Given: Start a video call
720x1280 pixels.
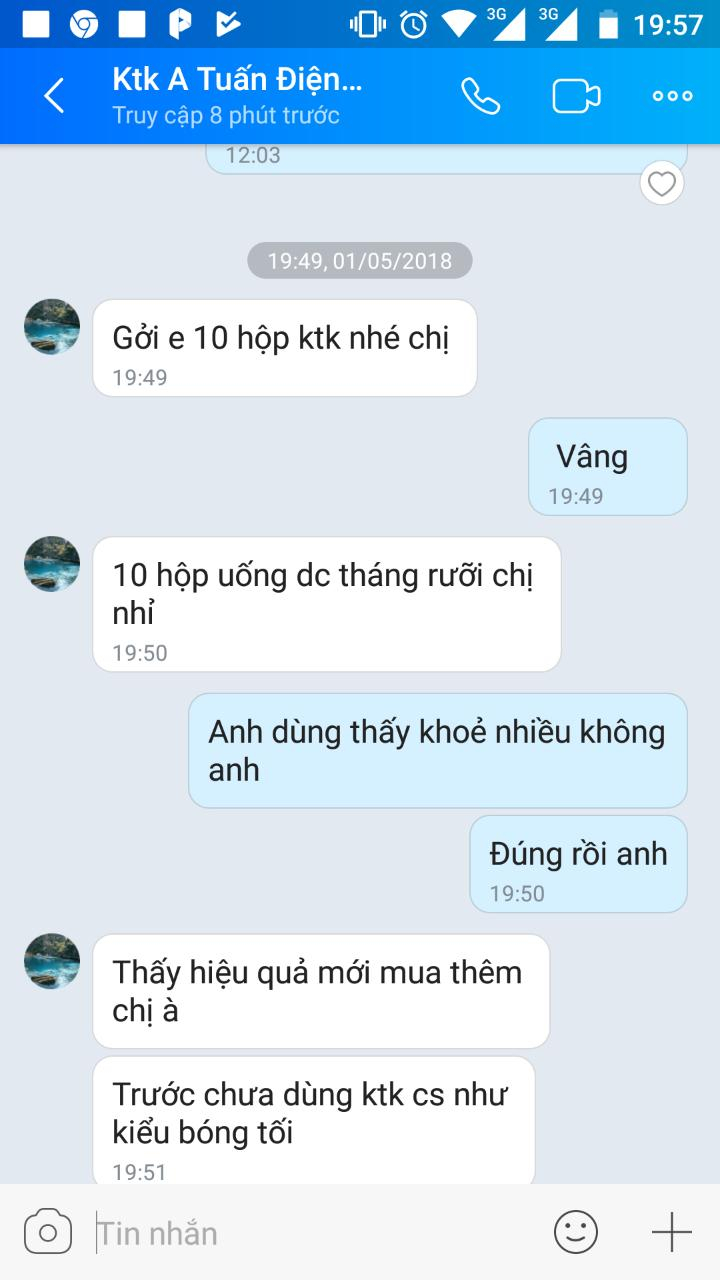Looking at the screenshot, I should pyautogui.click(x=576, y=96).
